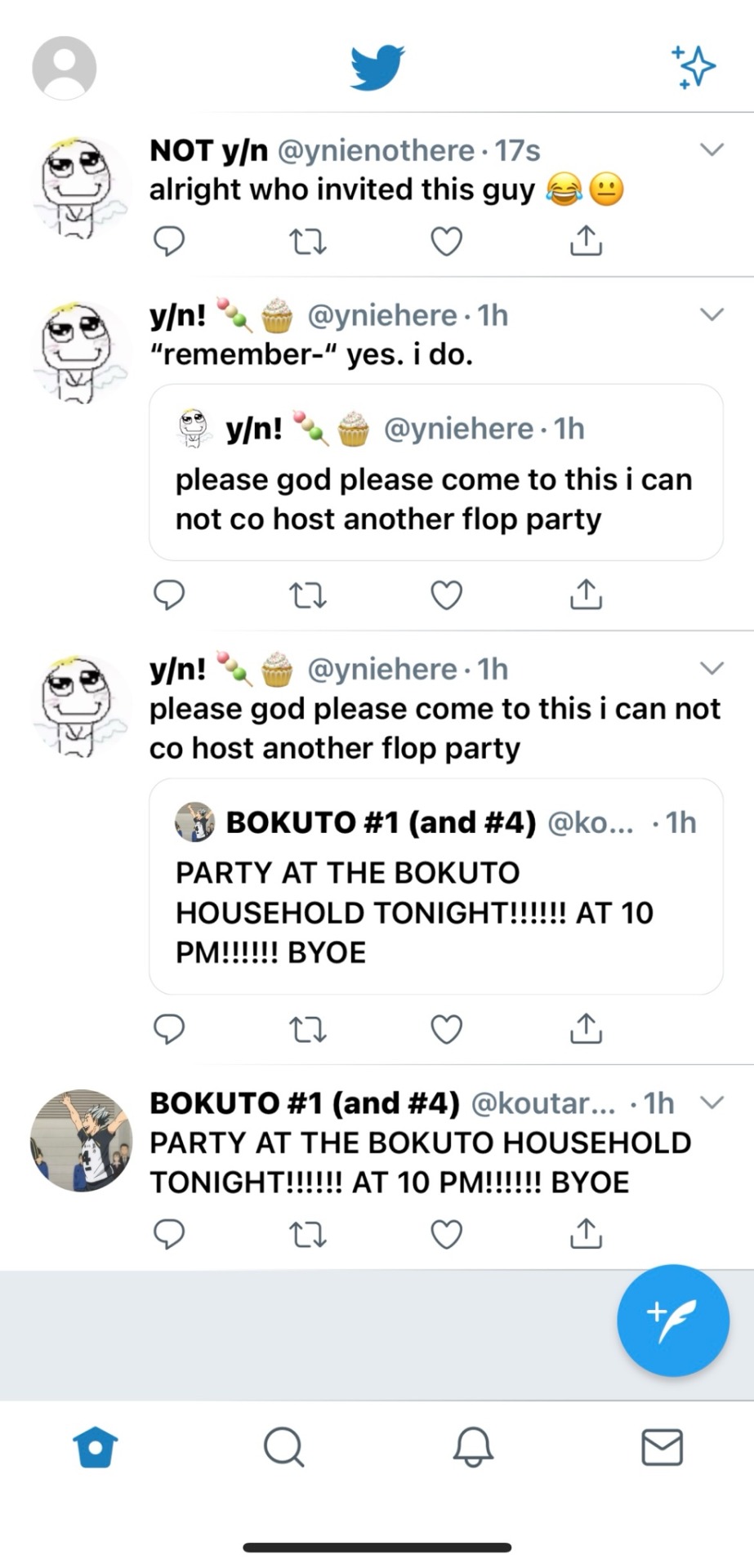Viewport: 754px width, 1568px height.
Task: Like y/n's unquoted "please god please come" tweet
Action: coord(446,1030)
